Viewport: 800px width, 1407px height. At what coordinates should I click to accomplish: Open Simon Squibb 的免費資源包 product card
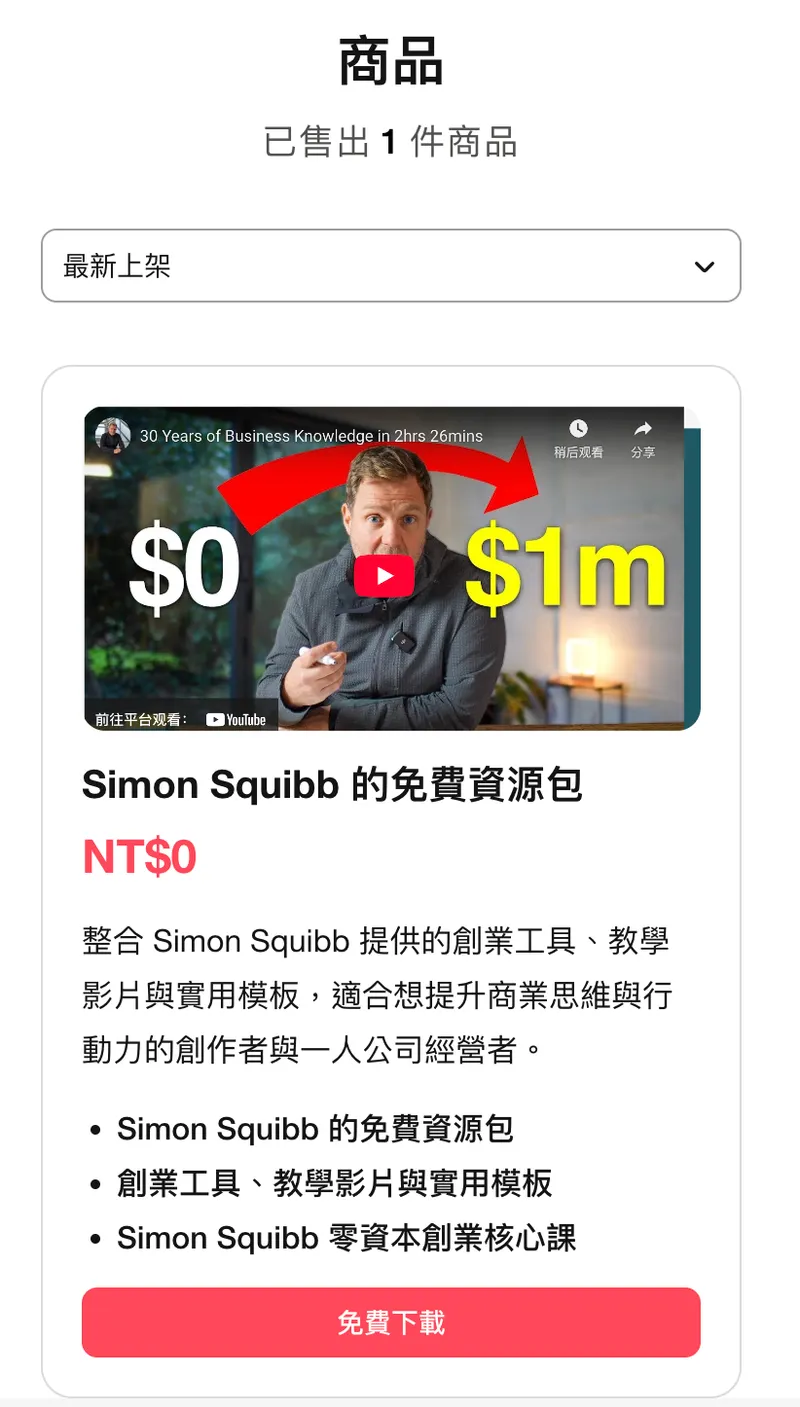pos(332,785)
